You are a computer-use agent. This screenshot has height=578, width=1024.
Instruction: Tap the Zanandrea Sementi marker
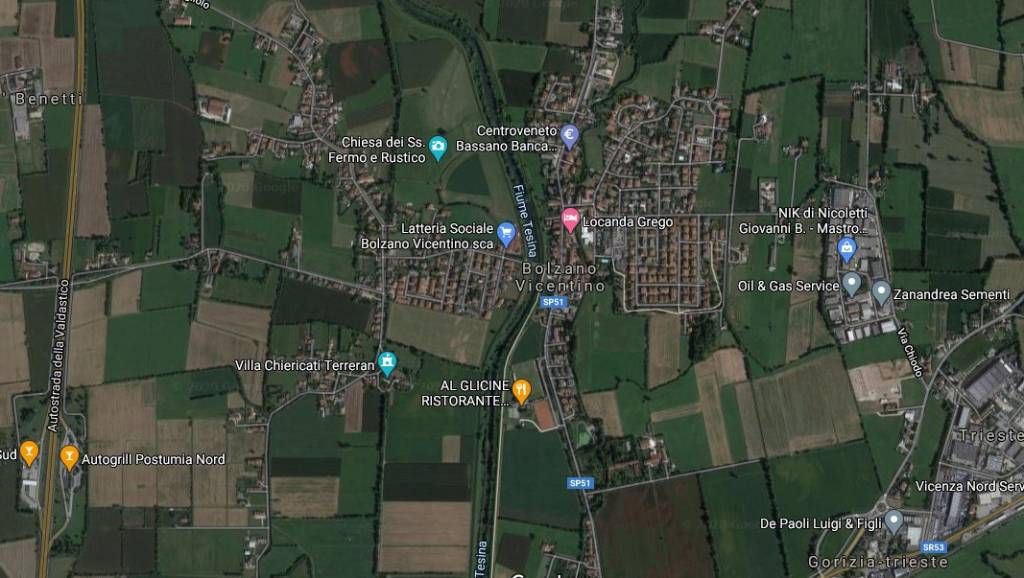[x=881, y=293]
